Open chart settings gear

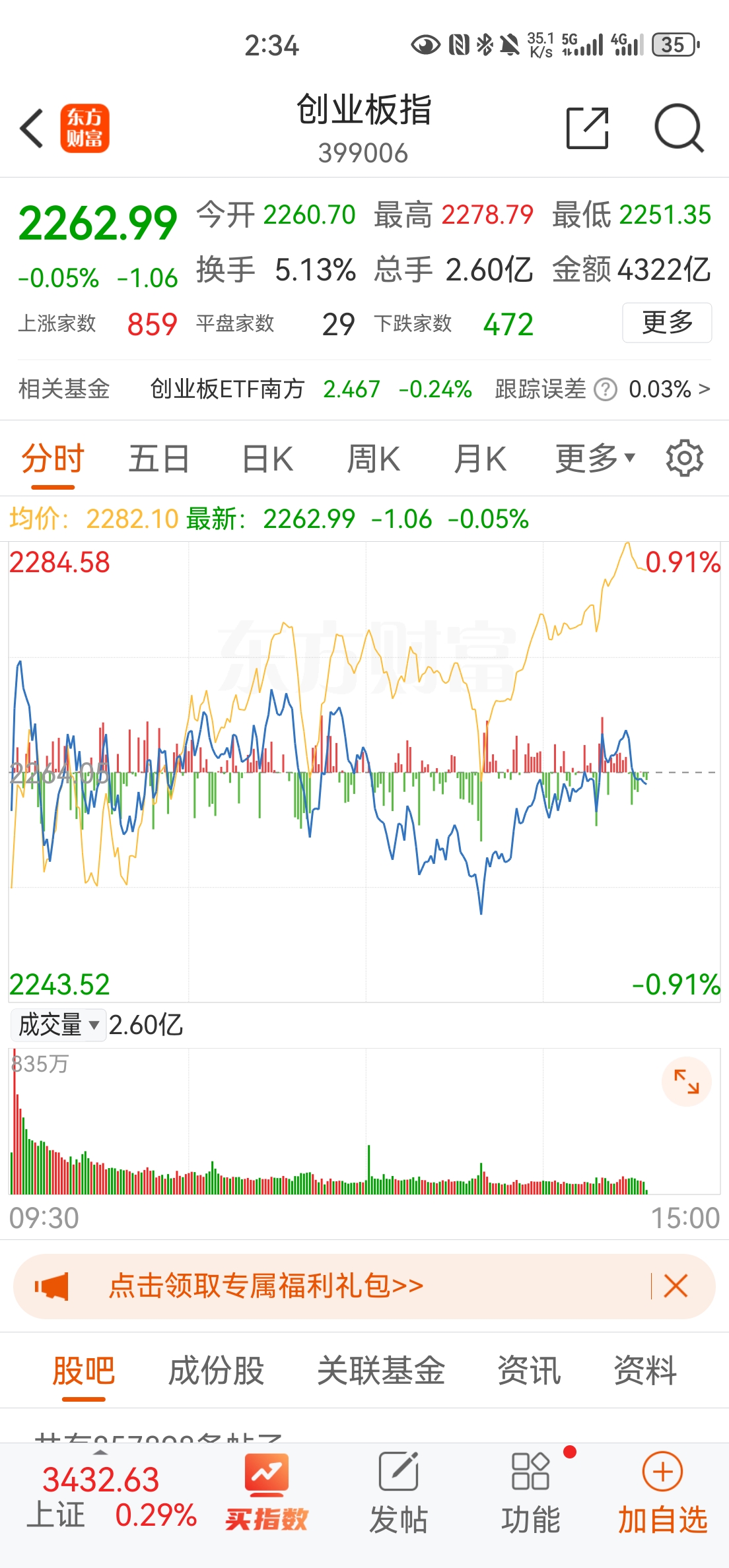(x=684, y=458)
